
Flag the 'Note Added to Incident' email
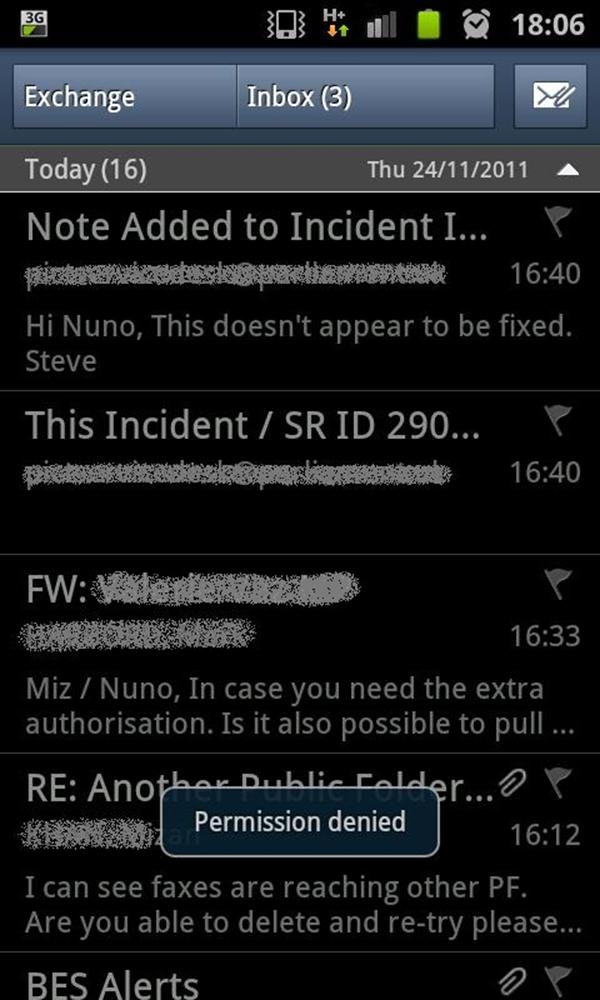point(562,225)
